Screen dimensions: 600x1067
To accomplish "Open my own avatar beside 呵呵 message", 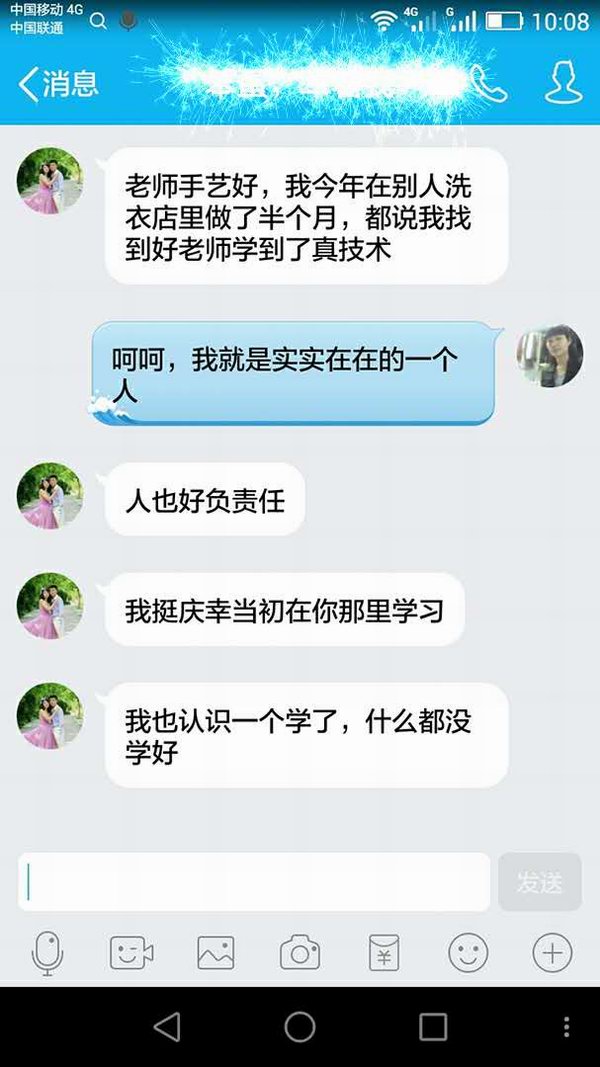I will pos(550,356).
